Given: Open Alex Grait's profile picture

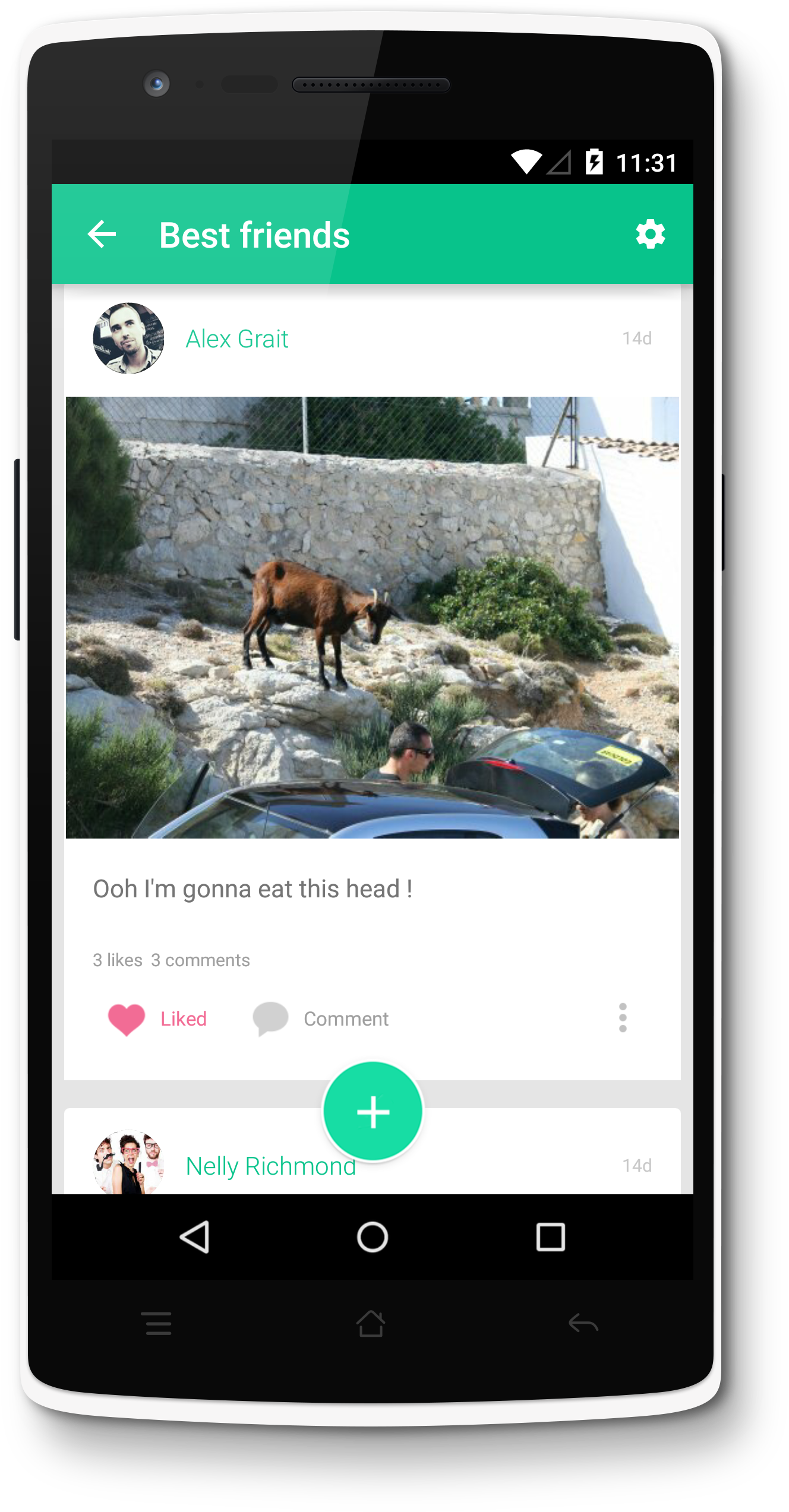Looking at the screenshot, I should tap(128, 338).
